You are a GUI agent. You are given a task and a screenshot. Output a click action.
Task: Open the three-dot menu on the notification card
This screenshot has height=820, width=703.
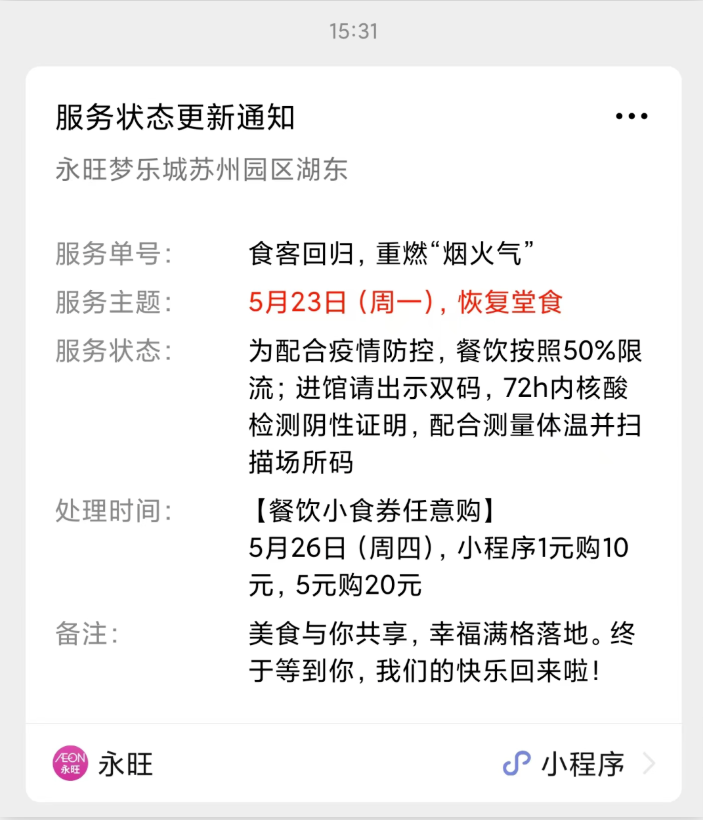pos(631,117)
